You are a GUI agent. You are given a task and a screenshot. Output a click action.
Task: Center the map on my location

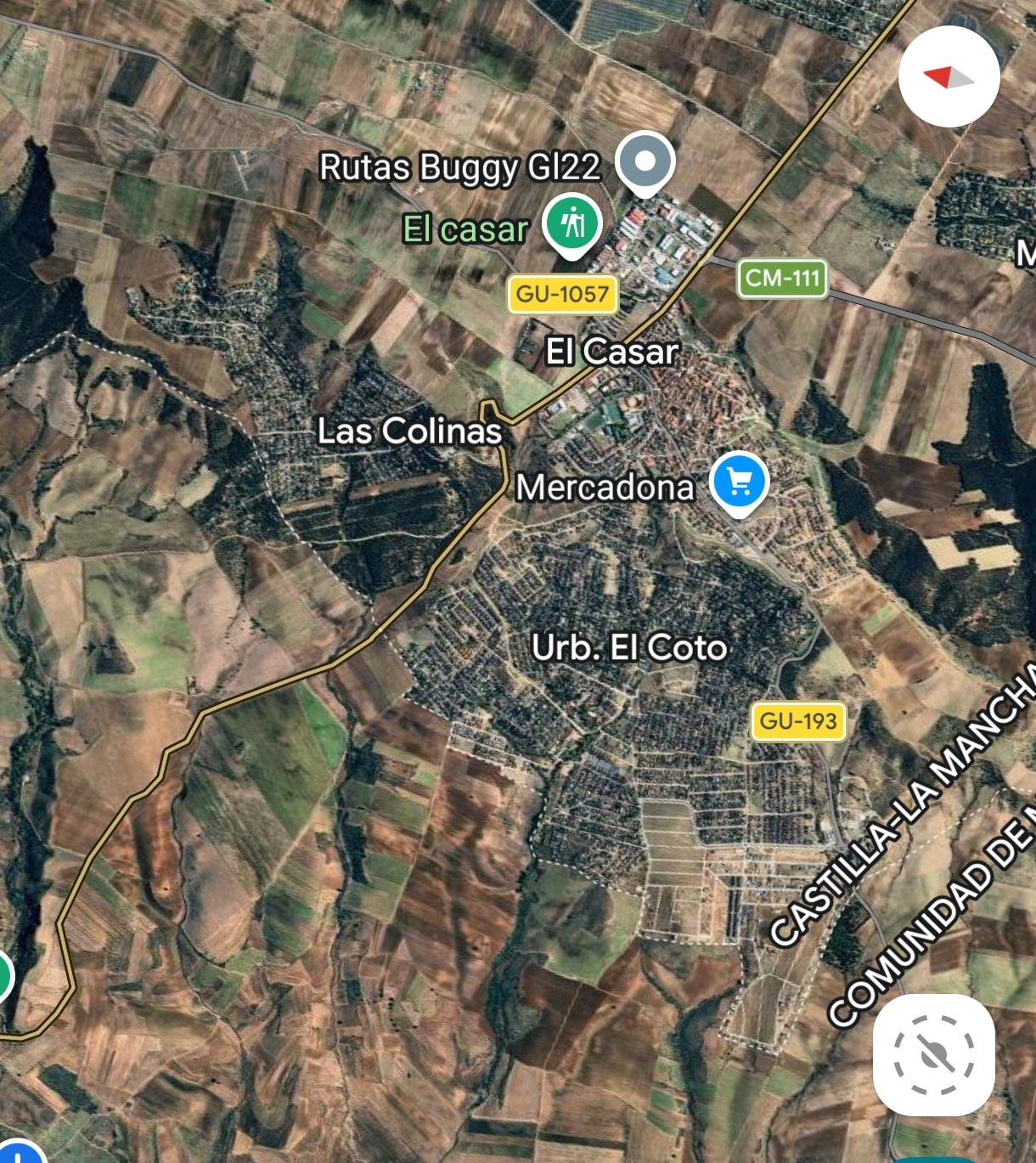point(933,1054)
